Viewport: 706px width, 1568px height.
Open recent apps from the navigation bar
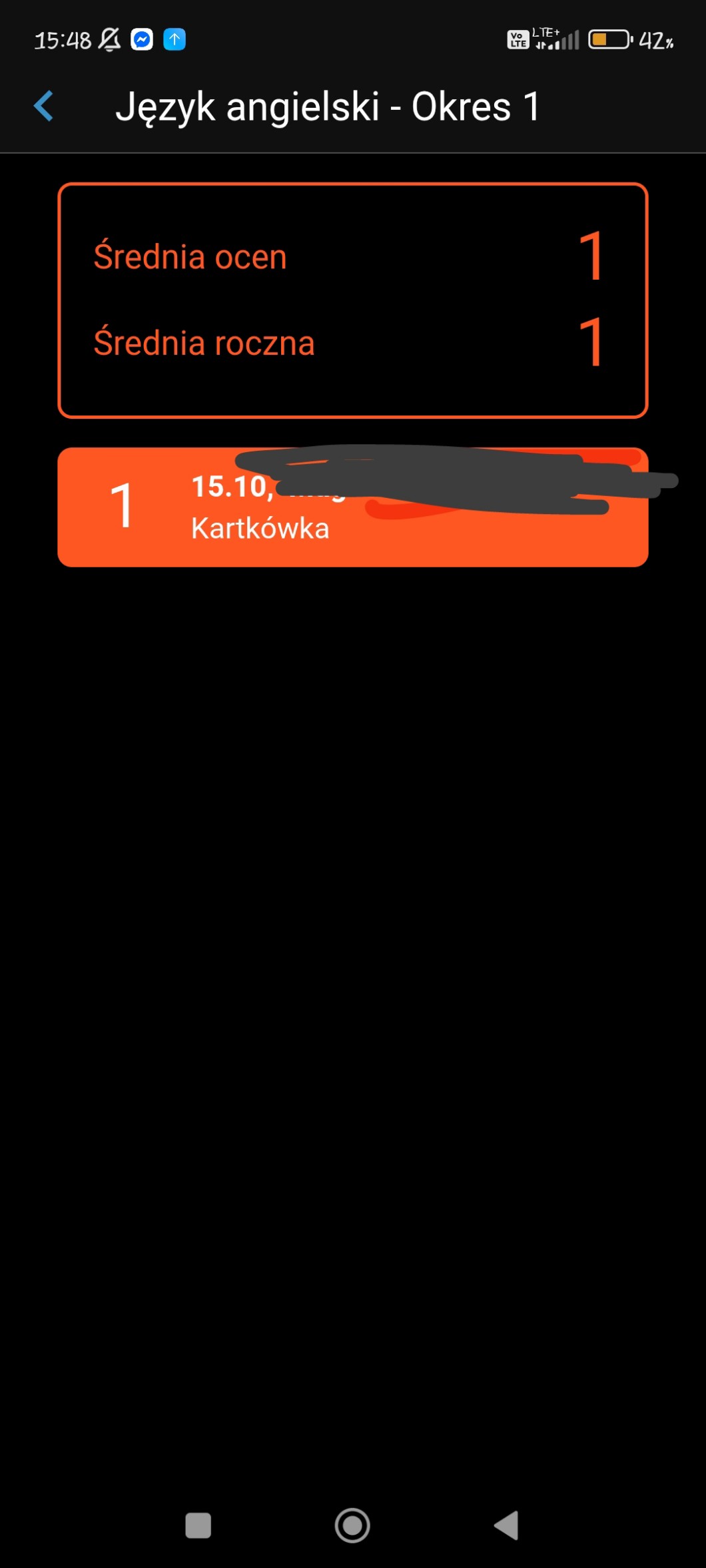pos(198,1525)
